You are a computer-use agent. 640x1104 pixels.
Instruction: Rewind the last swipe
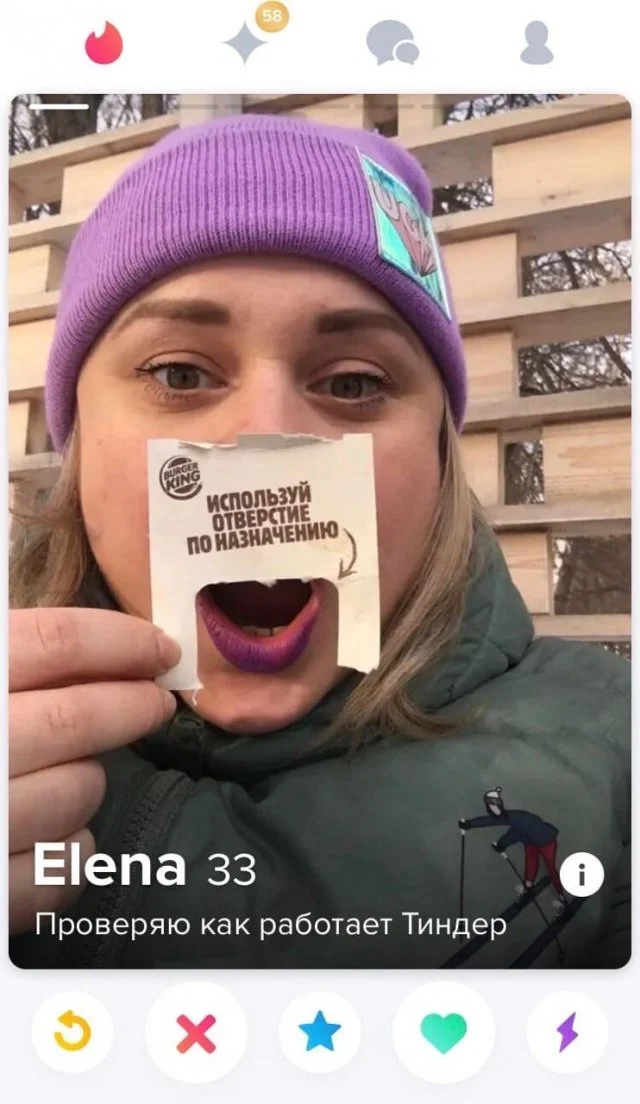71,1033
